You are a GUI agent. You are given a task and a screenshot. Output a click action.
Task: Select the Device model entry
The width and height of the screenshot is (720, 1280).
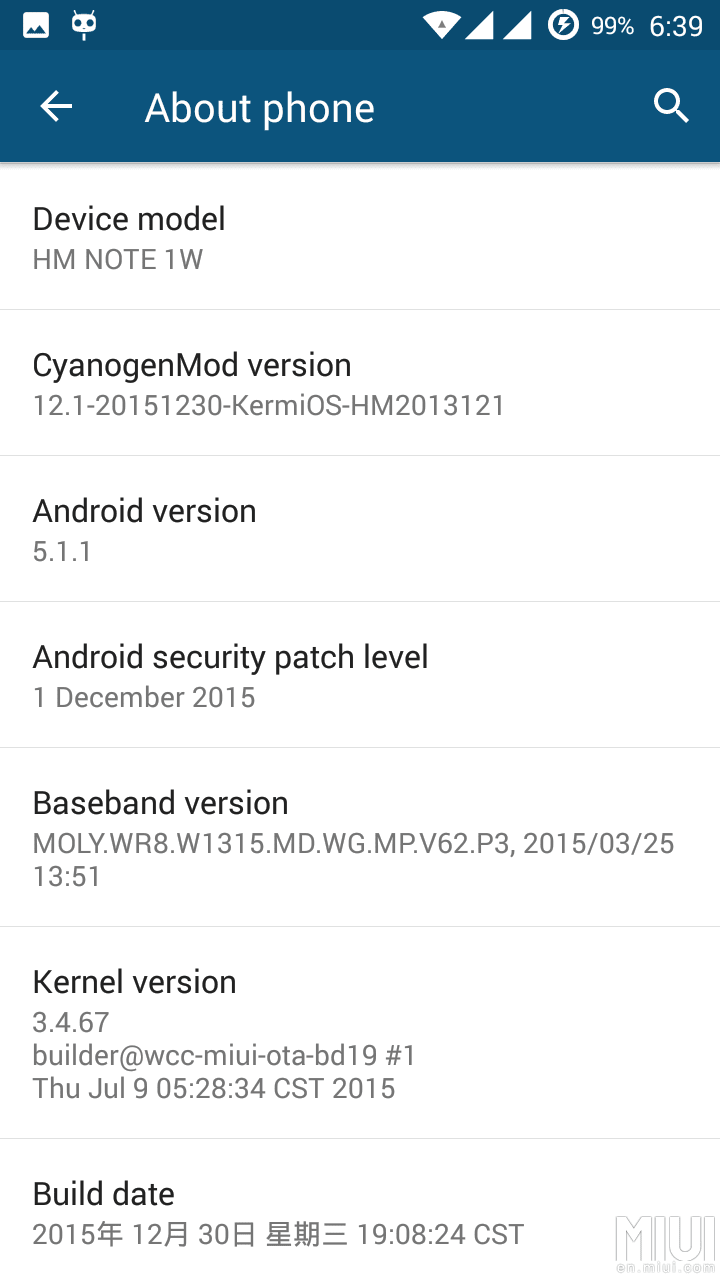coord(360,236)
